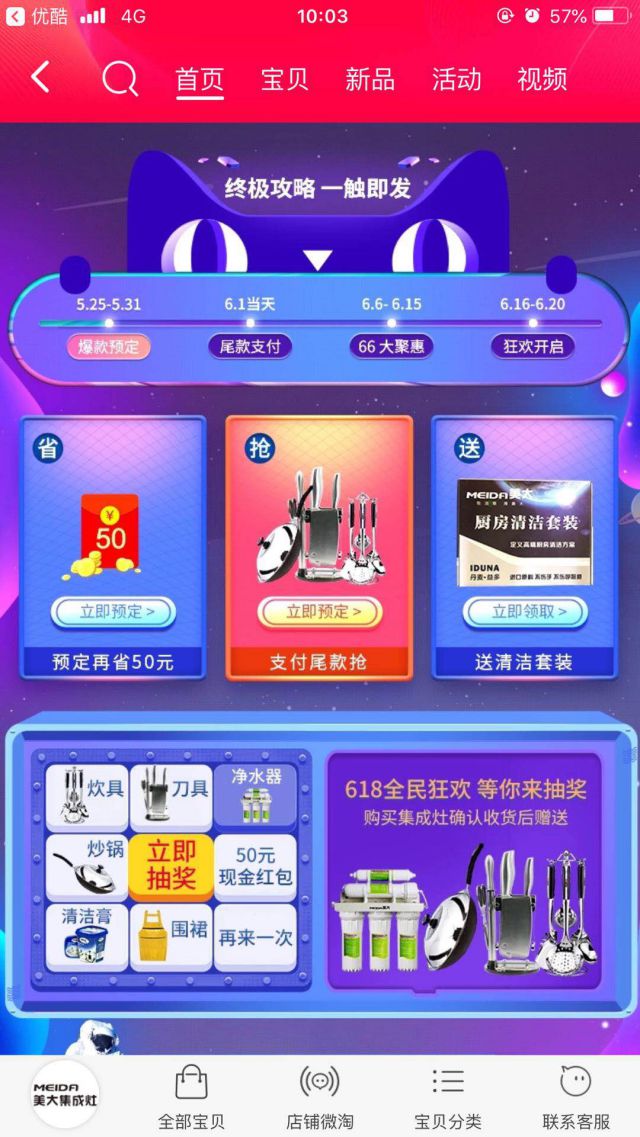The width and height of the screenshot is (640, 1137).
Task: Open 宝贝分类 categories
Action: (x=447, y=1096)
